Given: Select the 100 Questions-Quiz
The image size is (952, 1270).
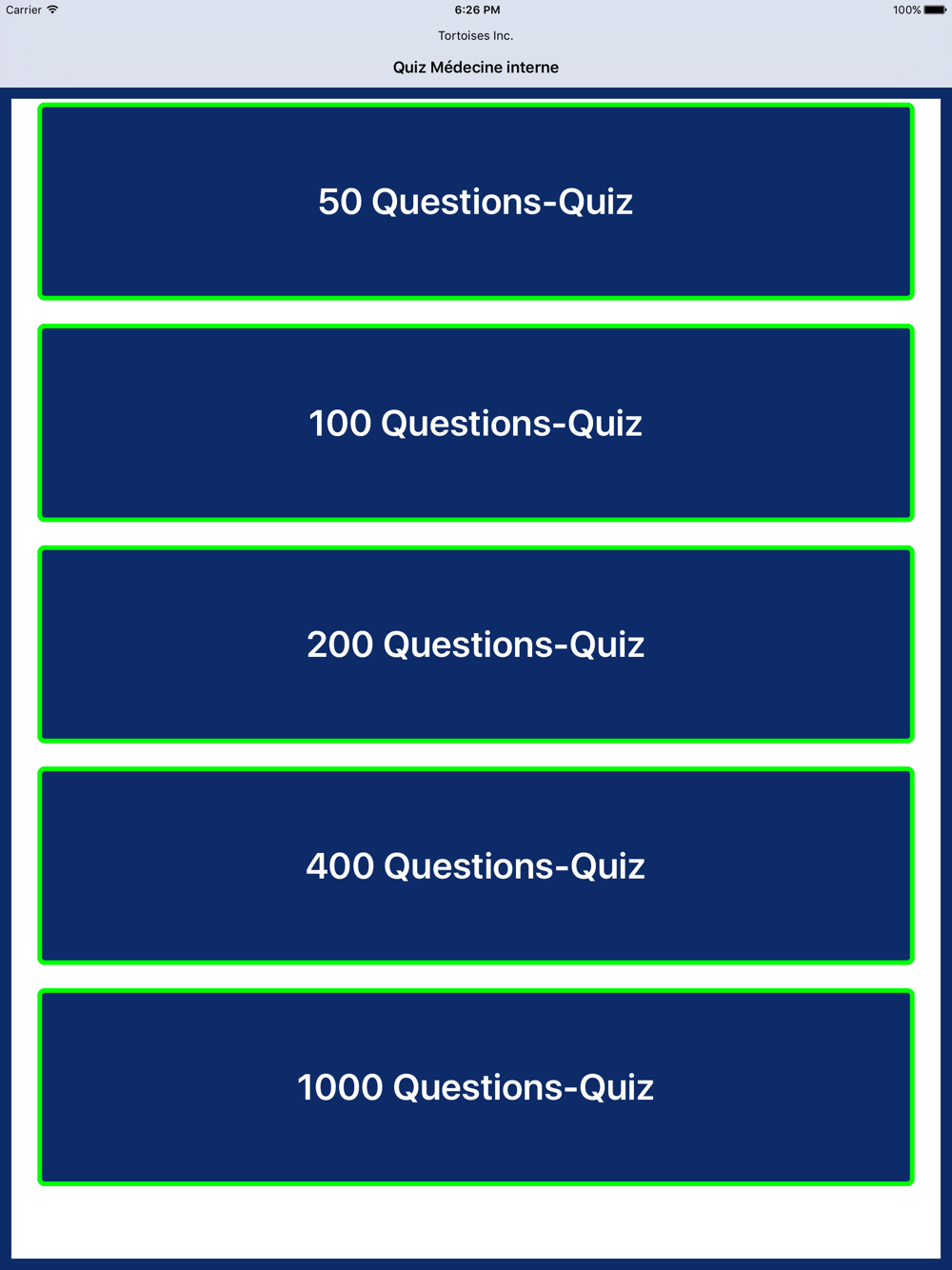Looking at the screenshot, I should pos(476,423).
